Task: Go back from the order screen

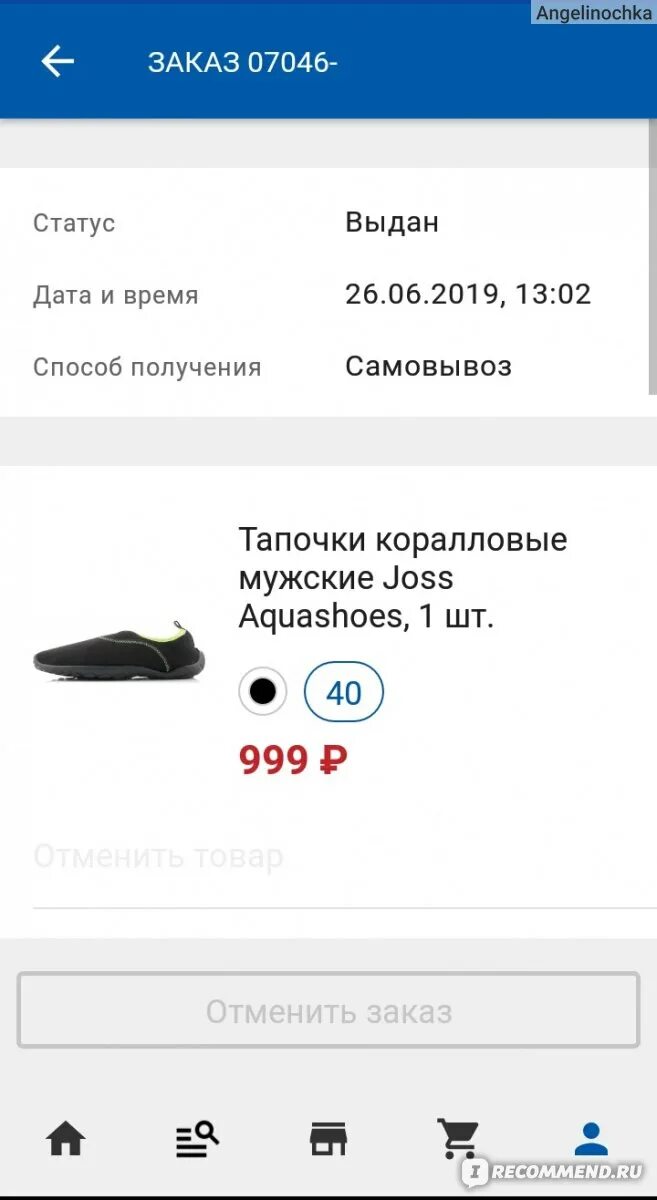Action: (58, 62)
